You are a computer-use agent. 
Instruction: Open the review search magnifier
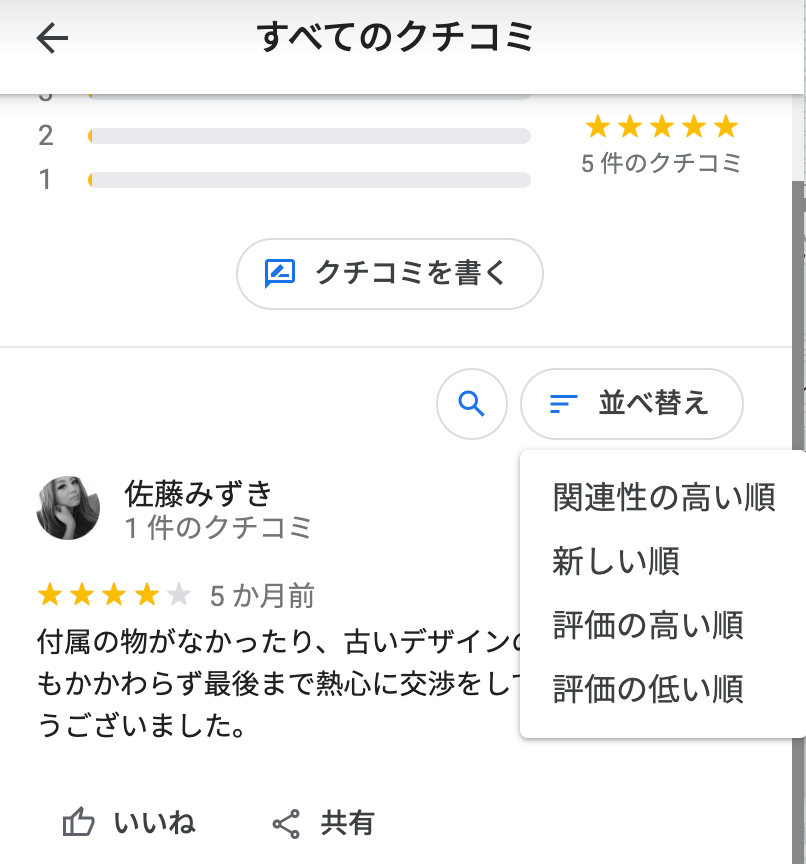(x=471, y=404)
